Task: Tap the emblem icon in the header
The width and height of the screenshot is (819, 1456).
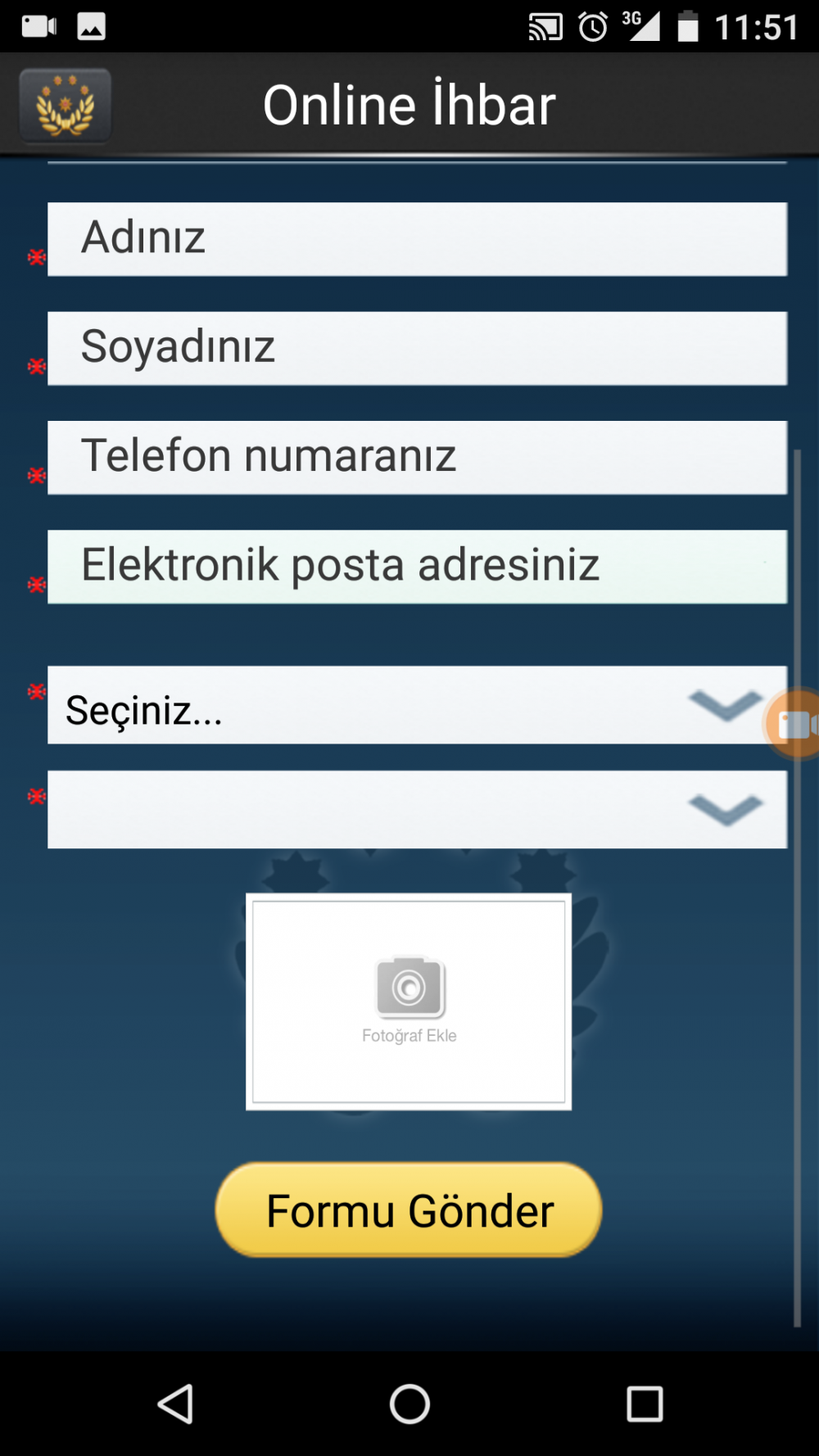Action: (66, 106)
